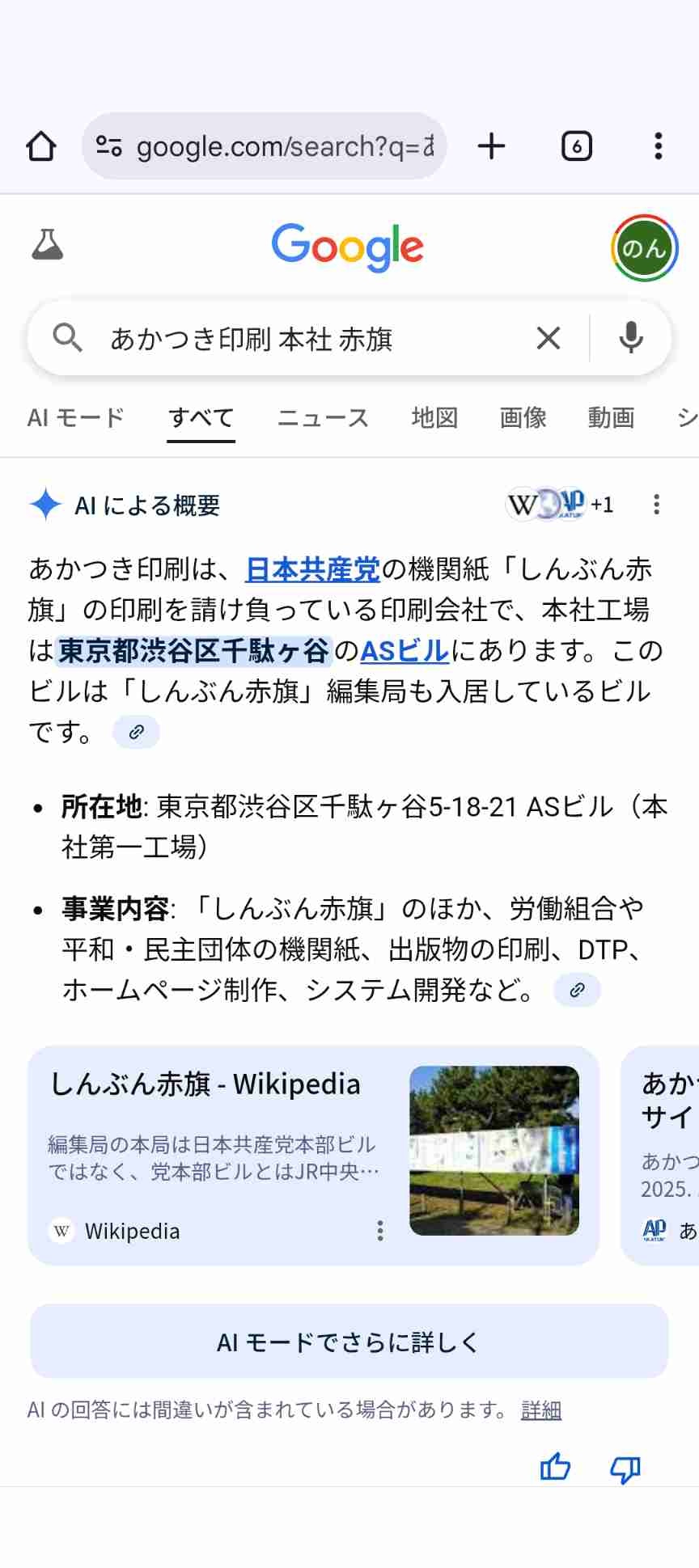Viewport: 699px width, 1568px height.
Task: Open the ASビル link
Action: click(404, 650)
